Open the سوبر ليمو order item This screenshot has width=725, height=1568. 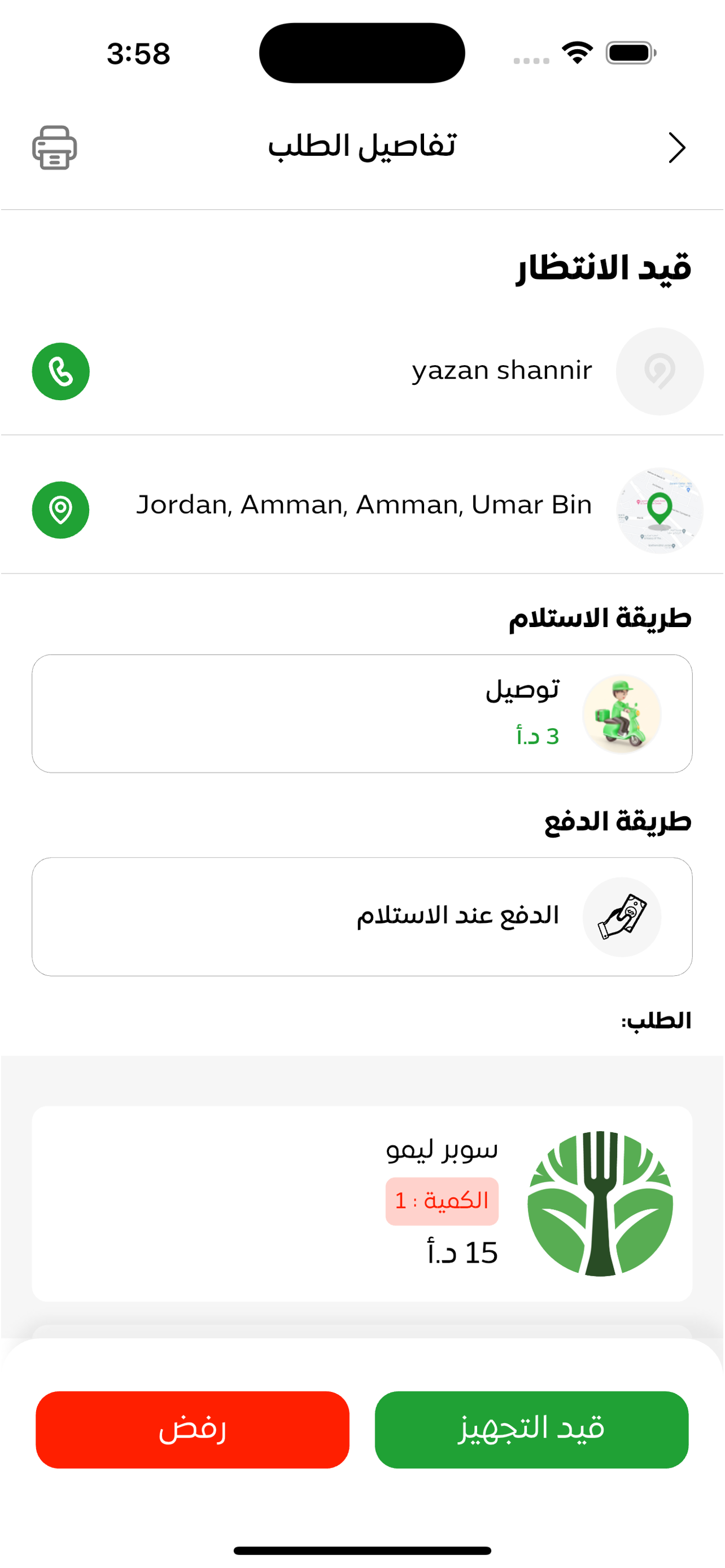[x=362, y=1203]
